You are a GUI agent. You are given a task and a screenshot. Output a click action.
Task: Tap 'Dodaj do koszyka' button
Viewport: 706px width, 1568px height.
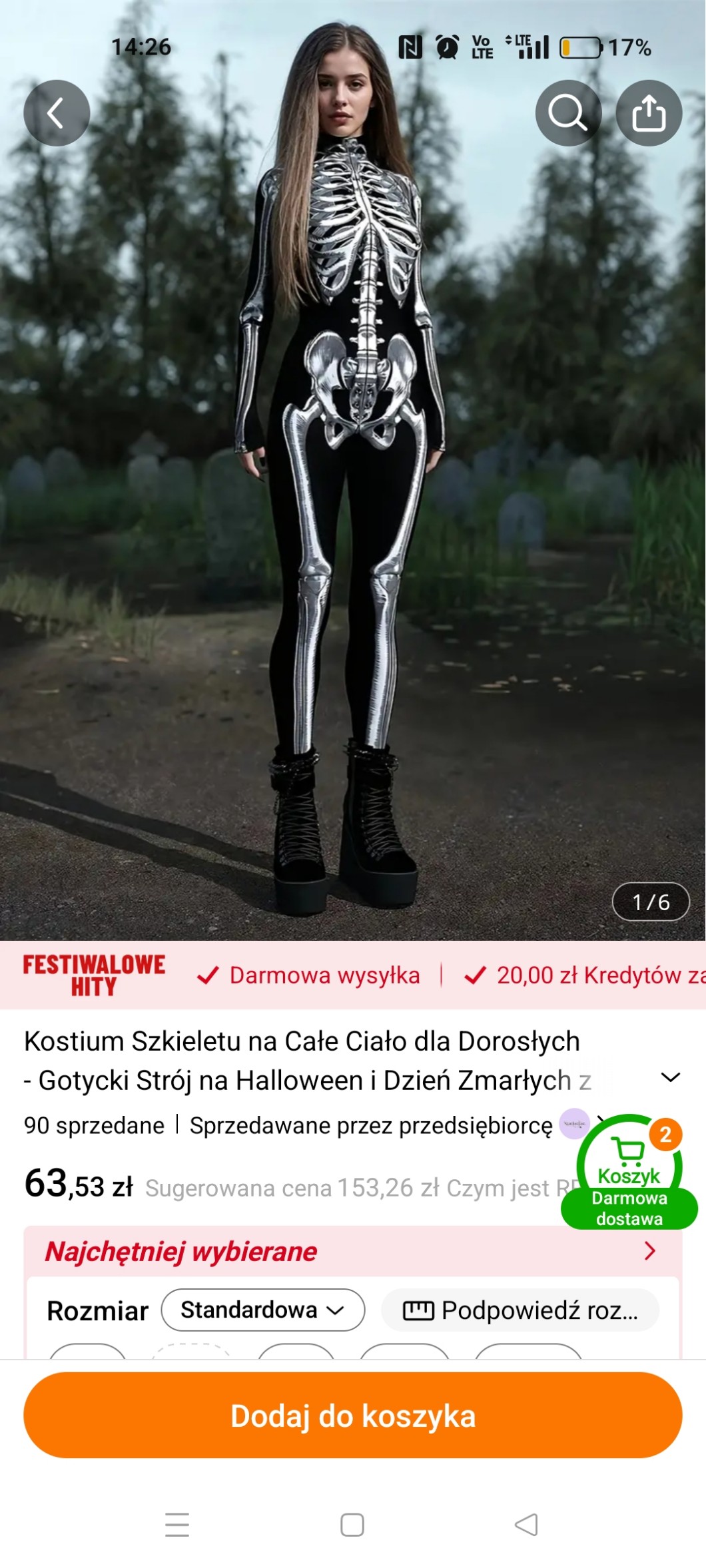[353, 1416]
